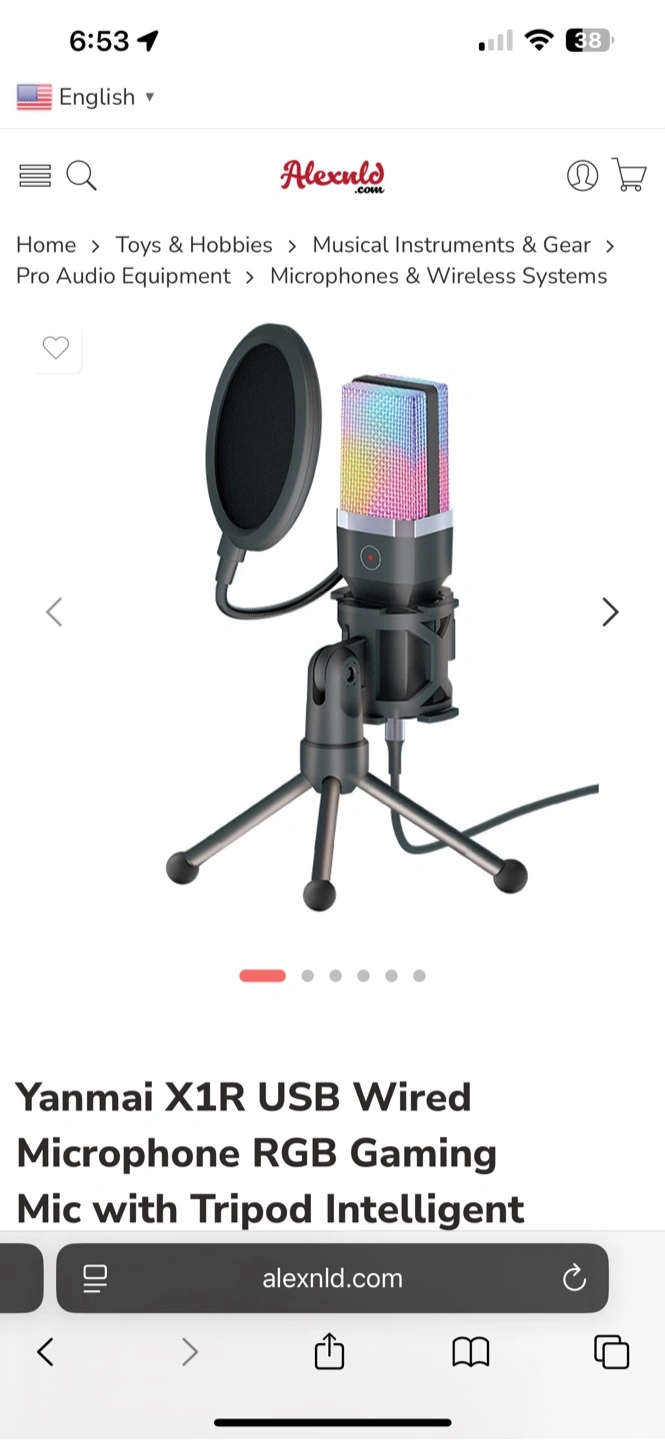665x1440 pixels.
Task: Open the user account icon
Action: pyautogui.click(x=582, y=176)
